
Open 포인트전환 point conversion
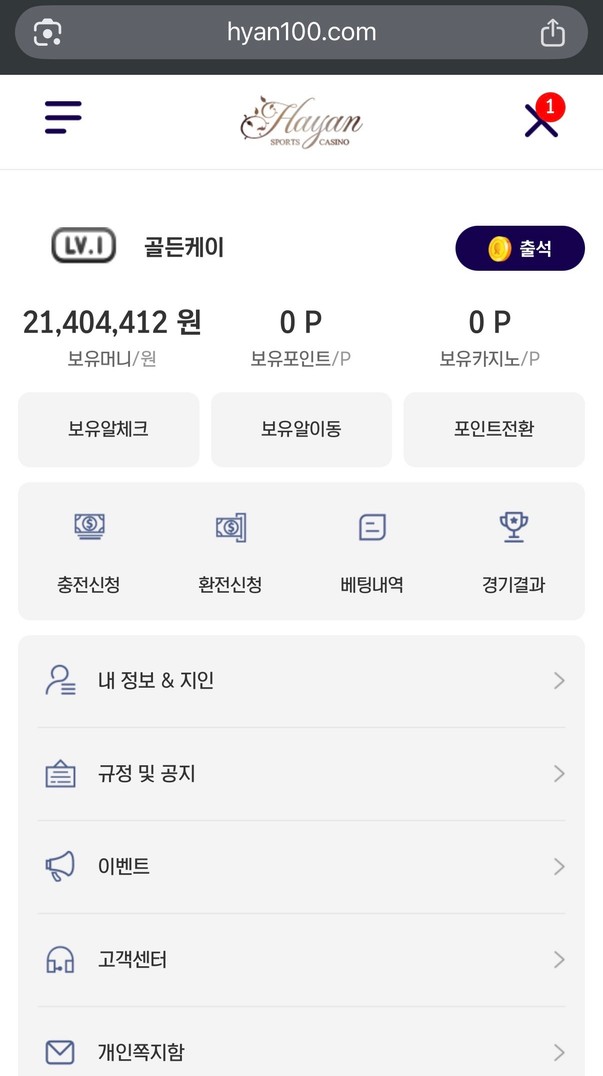pyautogui.click(x=494, y=429)
